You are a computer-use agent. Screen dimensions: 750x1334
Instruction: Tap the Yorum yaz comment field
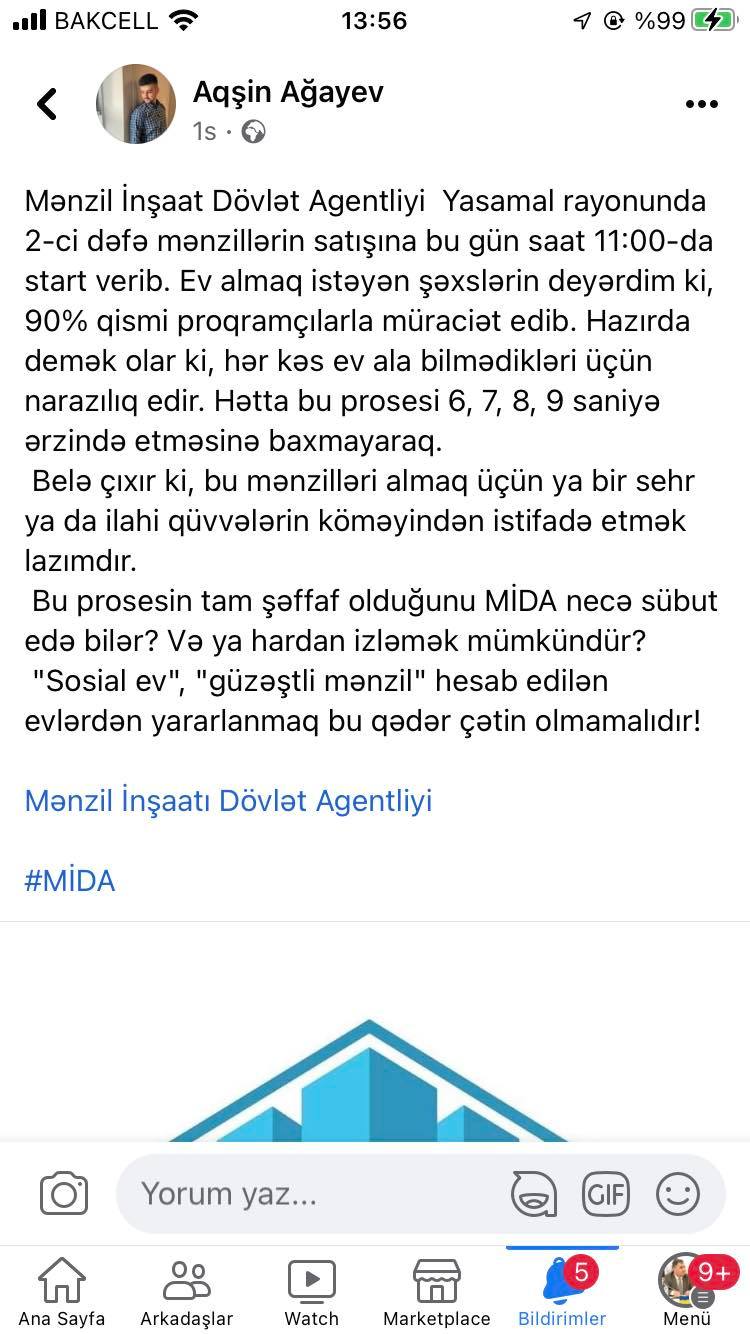pos(310,1194)
